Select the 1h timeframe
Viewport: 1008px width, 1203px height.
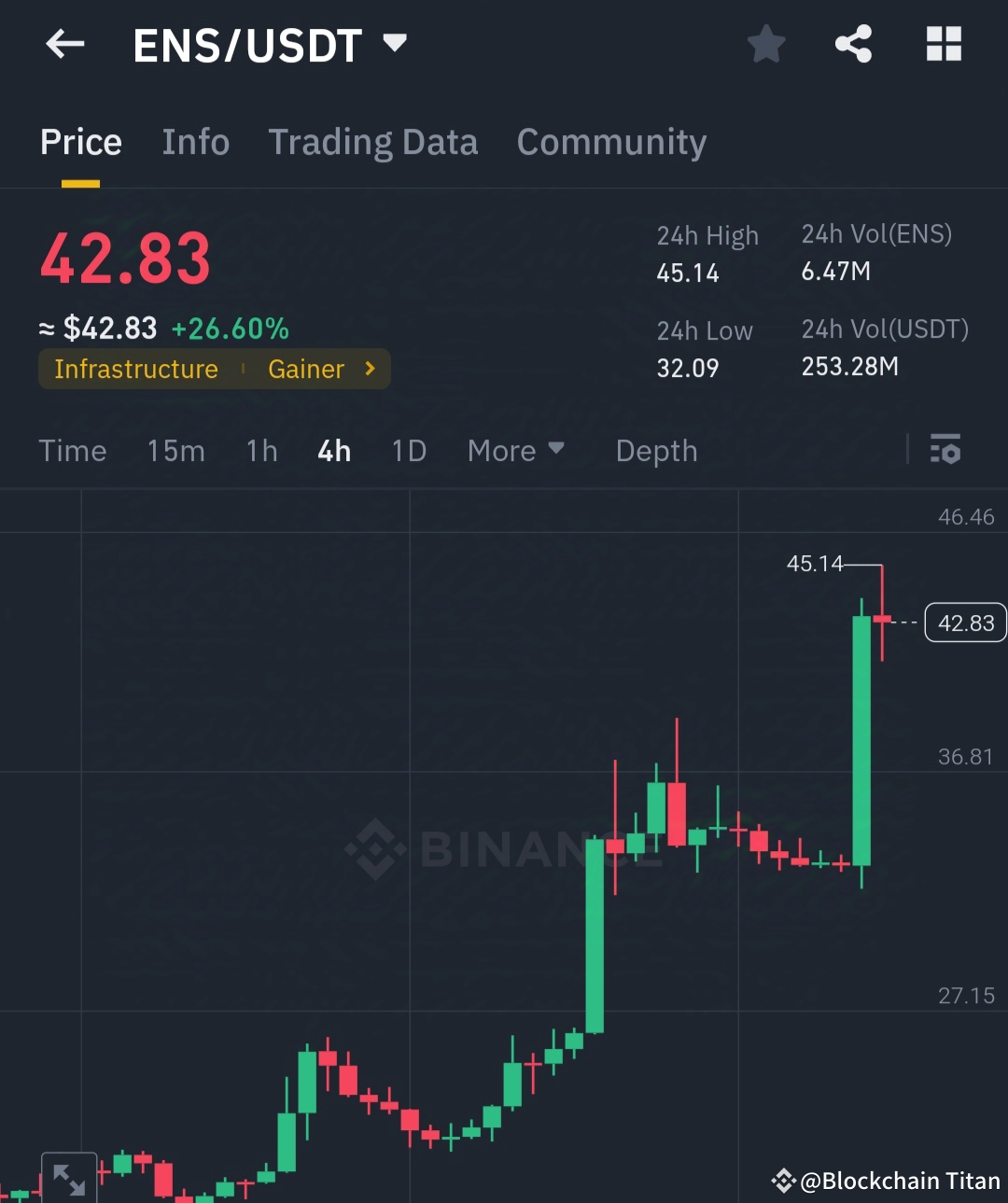(x=261, y=451)
